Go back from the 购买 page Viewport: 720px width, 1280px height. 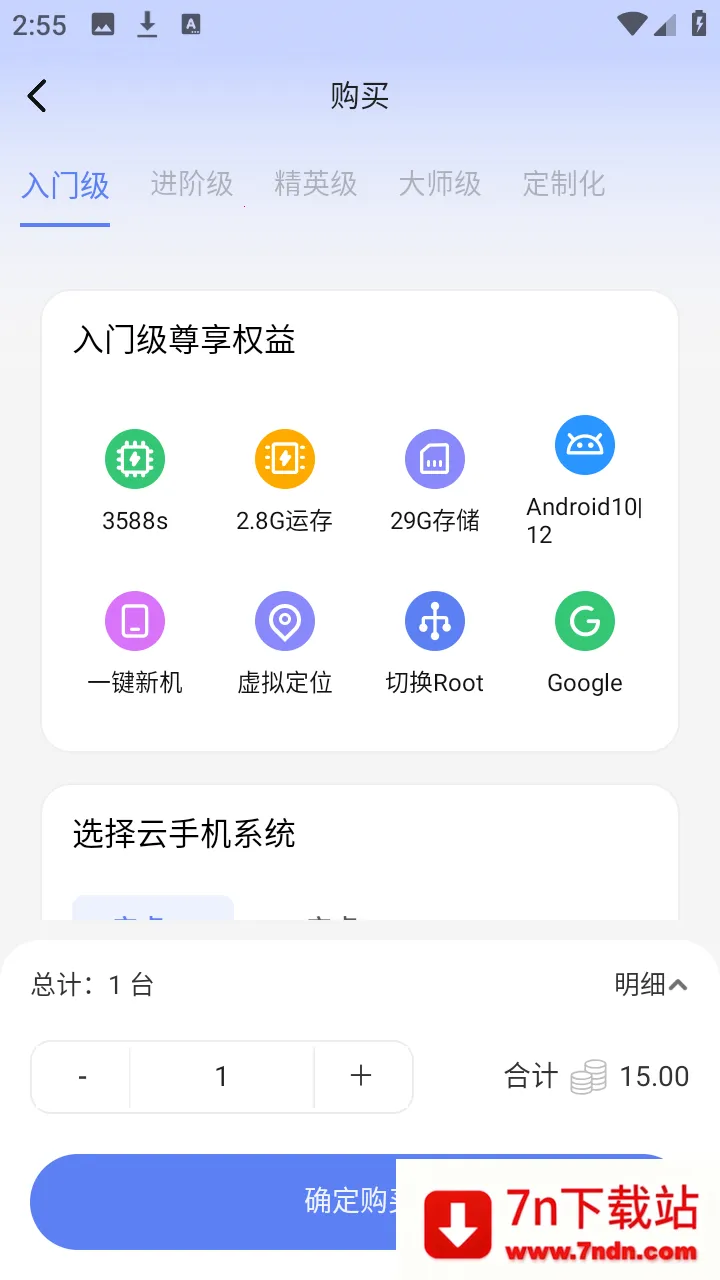(x=37, y=96)
